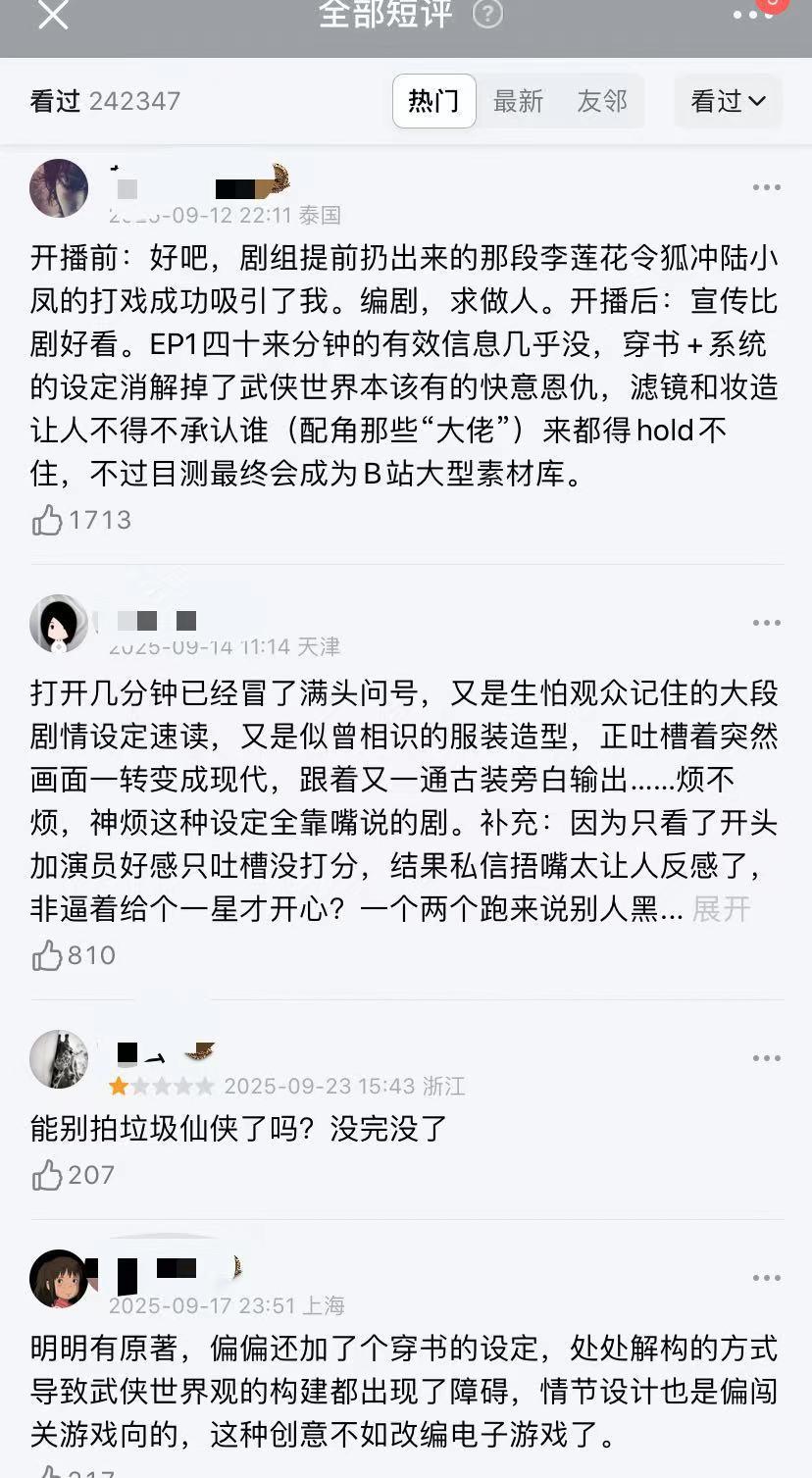Screen dimensions: 812x1478
Task: Open avatar of the Thailand reviewer
Action: click(x=59, y=188)
